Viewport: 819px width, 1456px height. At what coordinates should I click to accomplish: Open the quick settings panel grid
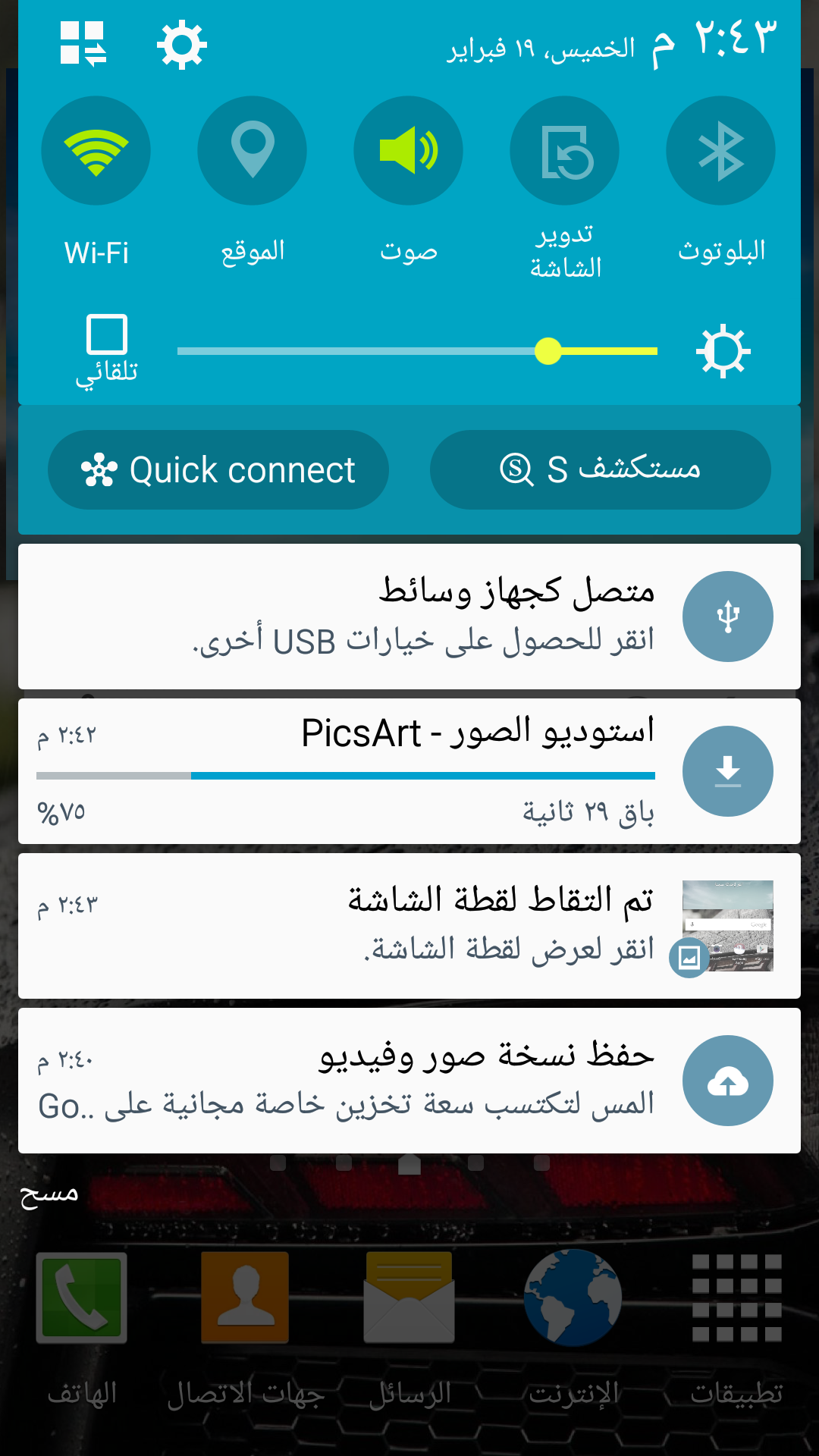point(83,43)
